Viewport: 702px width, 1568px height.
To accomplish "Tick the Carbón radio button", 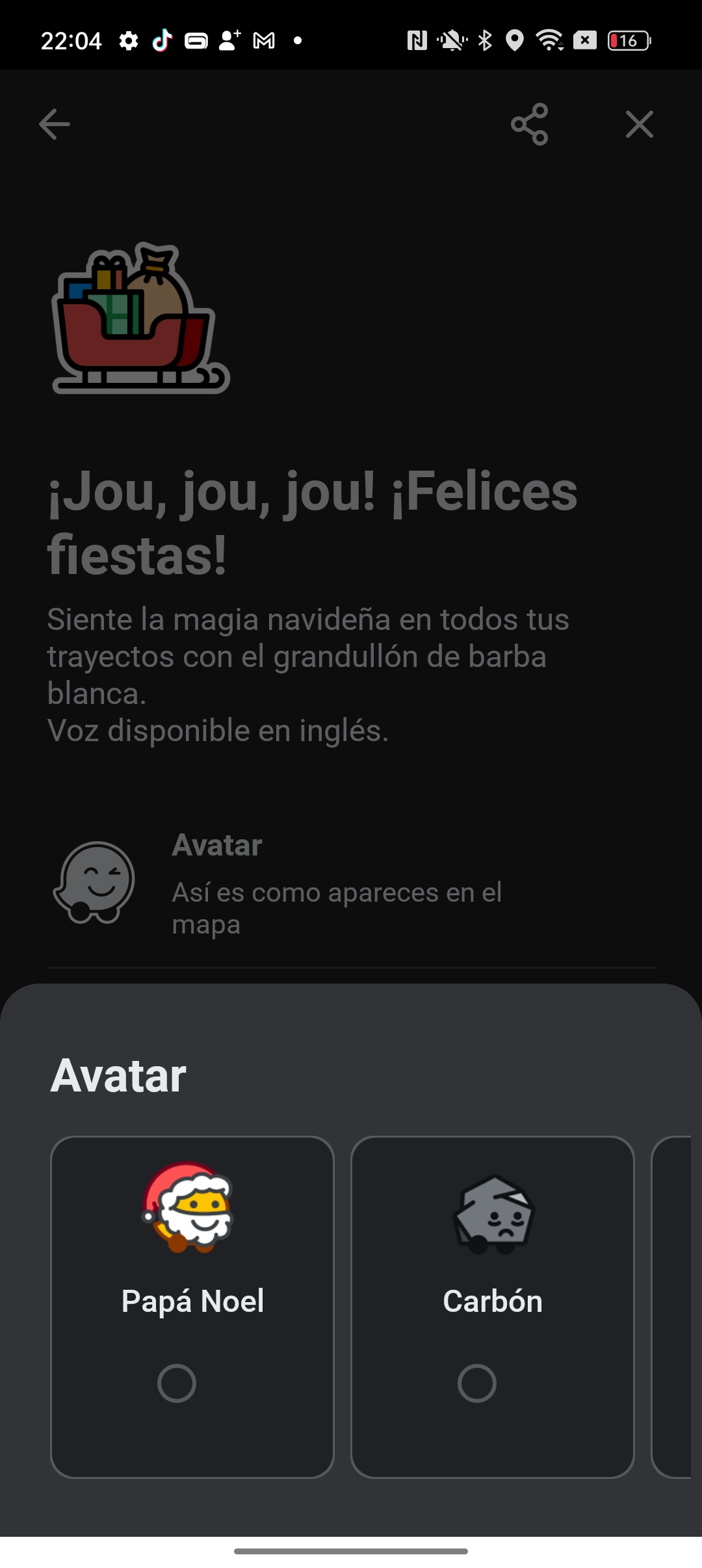I will (x=477, y=1383).
